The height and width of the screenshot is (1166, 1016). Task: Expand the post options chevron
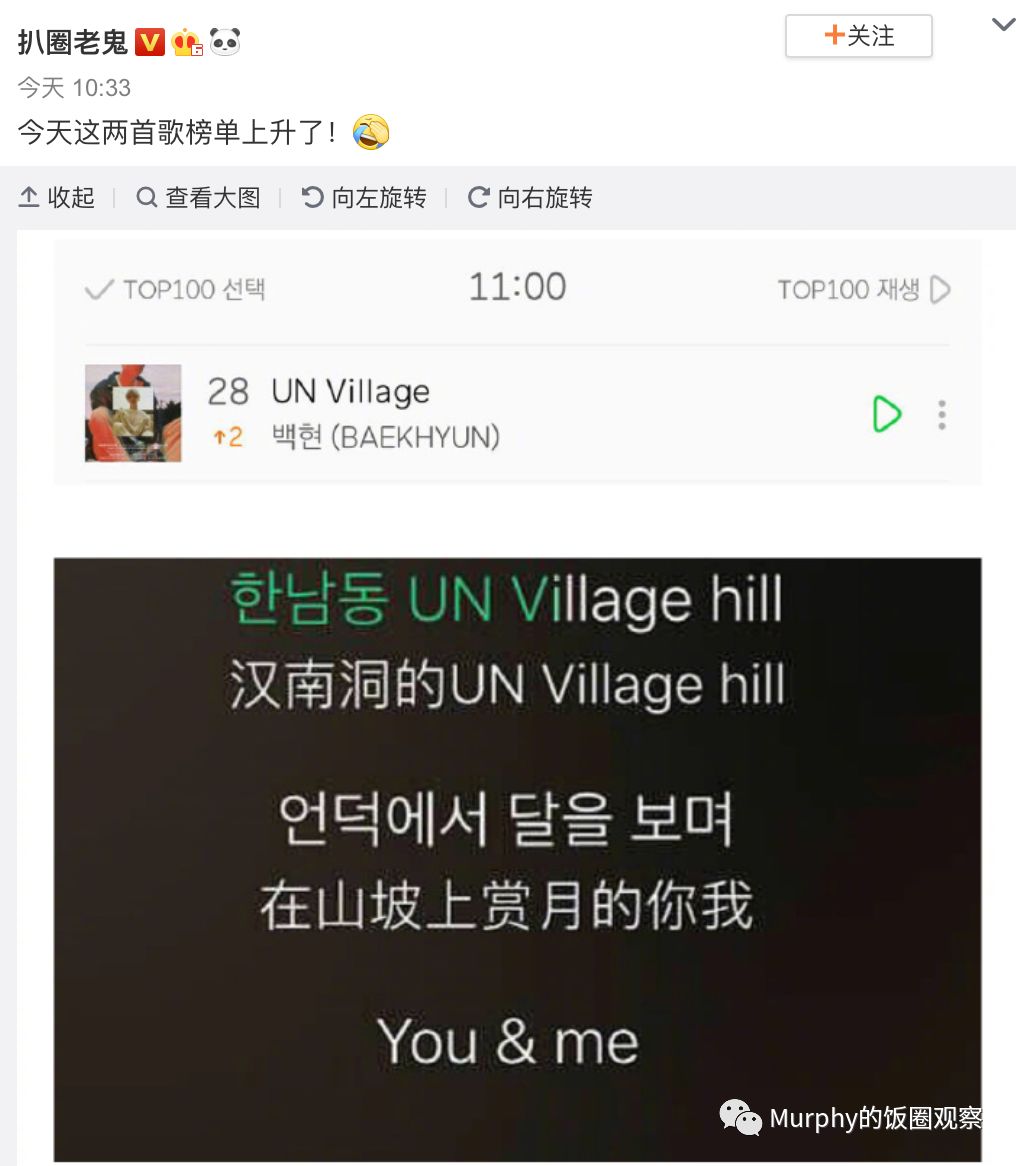pyautogui.click(x=1002, y=25)
